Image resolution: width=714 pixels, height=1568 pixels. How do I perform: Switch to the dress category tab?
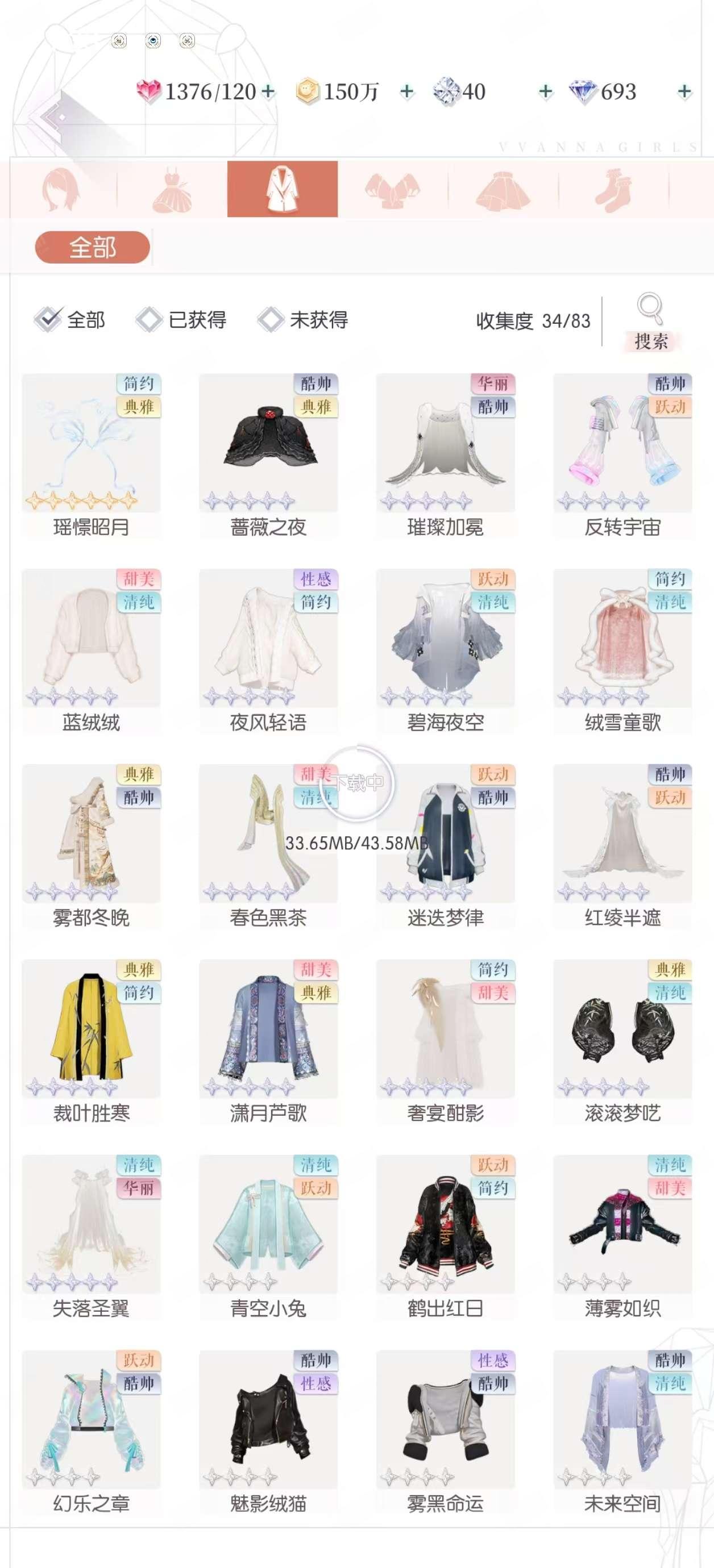172,190
